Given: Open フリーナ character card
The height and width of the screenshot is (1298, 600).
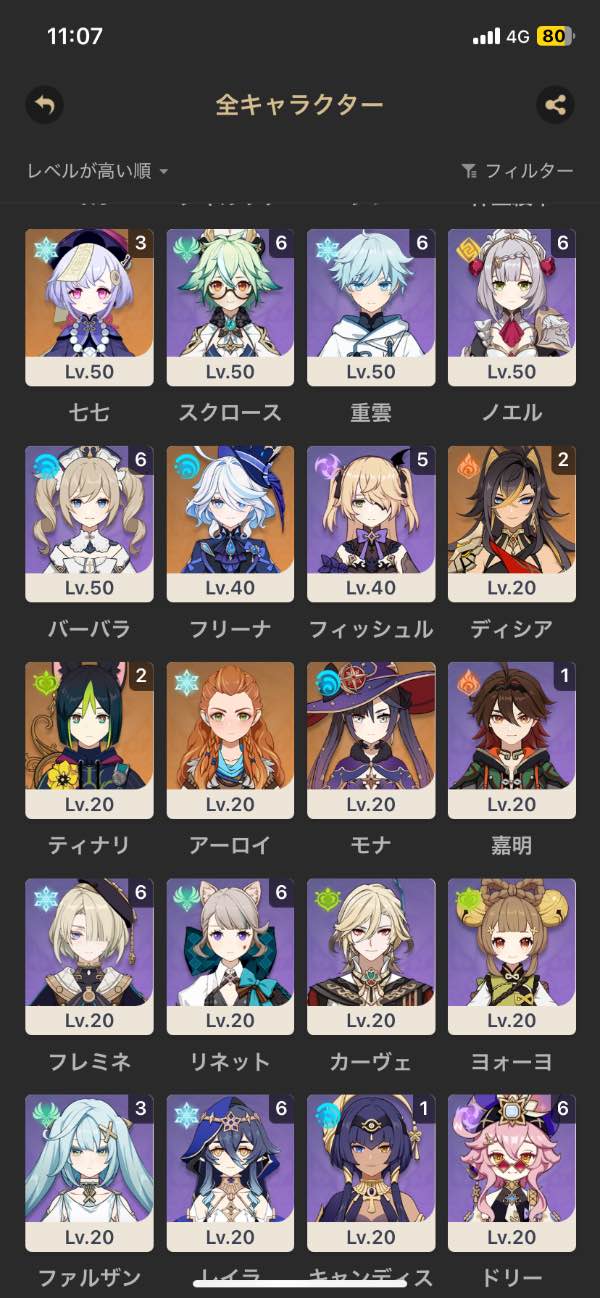Looking at the screenshot, I should coord(230,523).
